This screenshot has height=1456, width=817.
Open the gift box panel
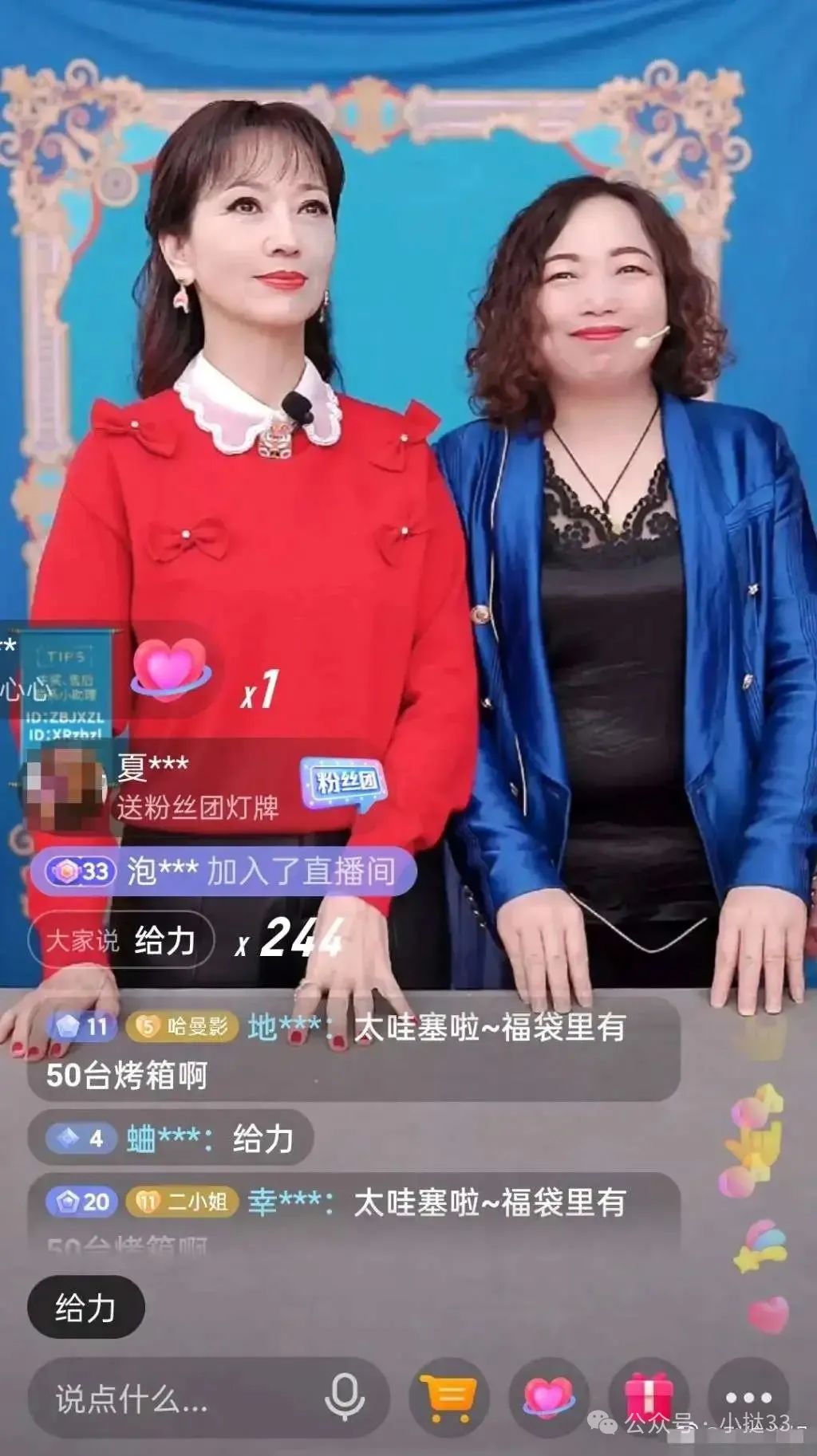(649, 1398)
